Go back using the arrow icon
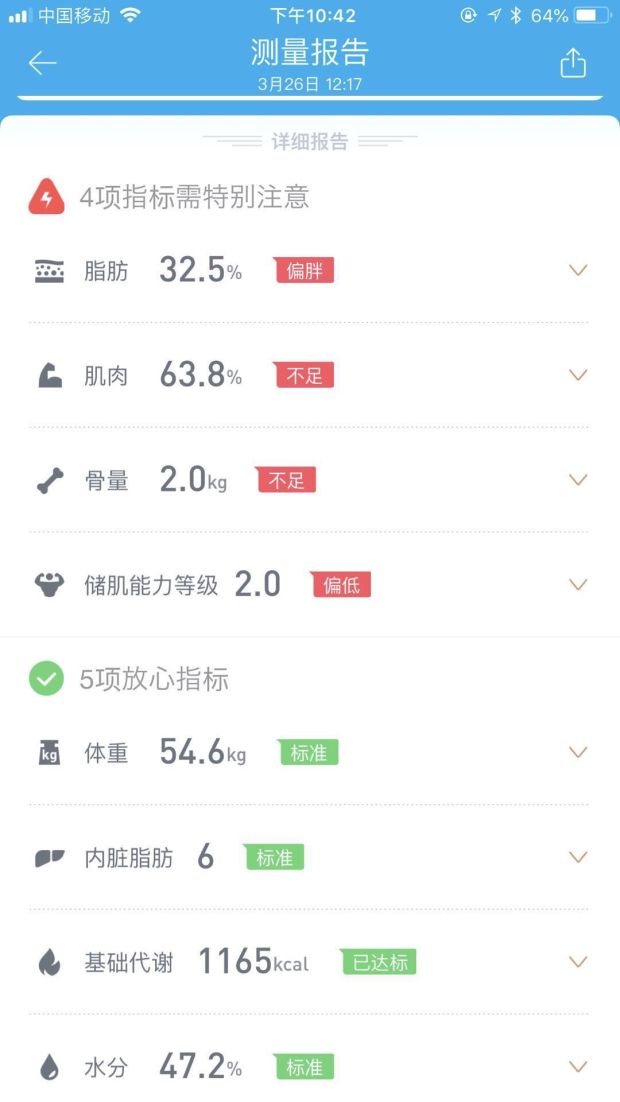Viewport: 620px width, 1102px height. 42,63
